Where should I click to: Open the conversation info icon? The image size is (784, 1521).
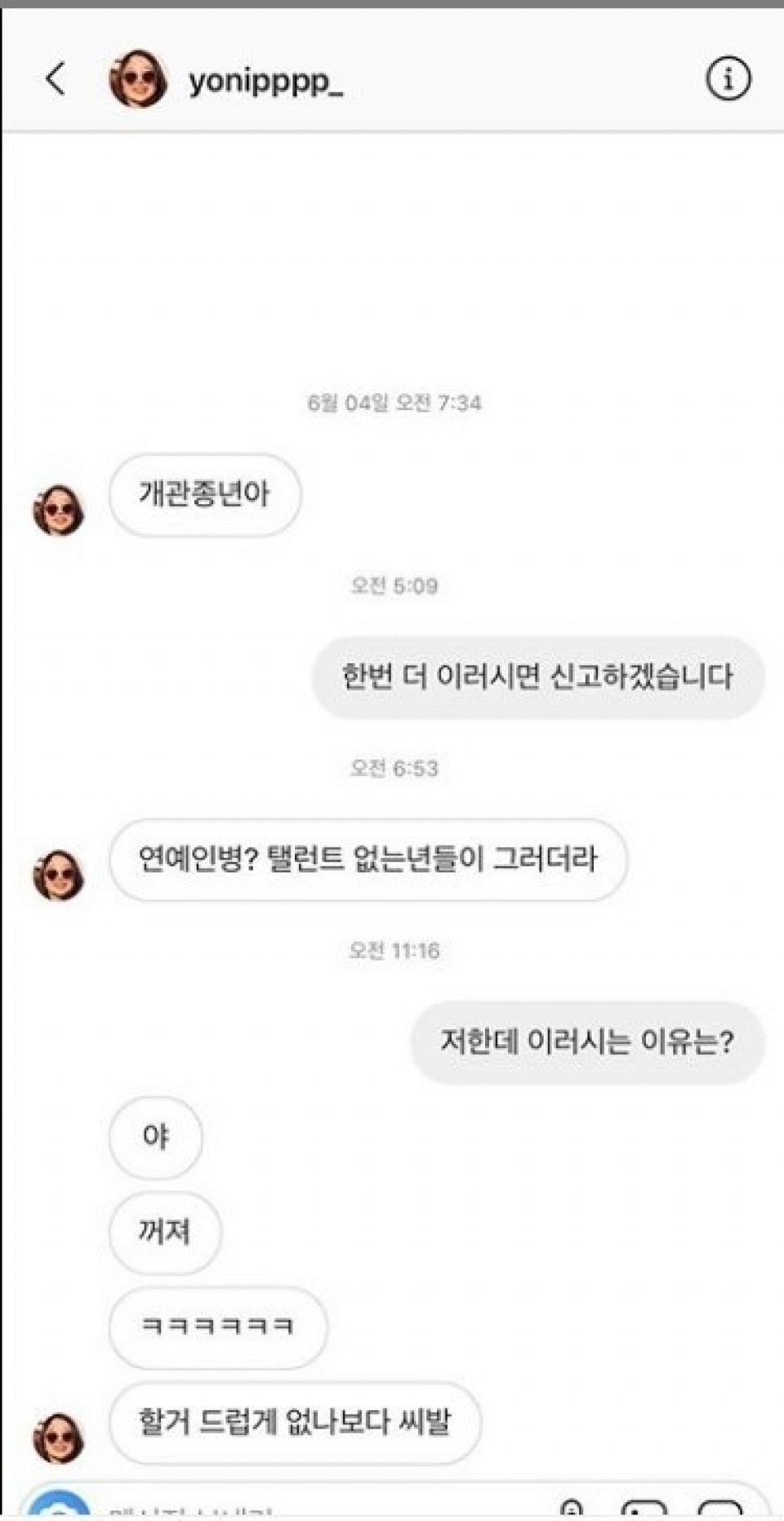click(727, 79)
